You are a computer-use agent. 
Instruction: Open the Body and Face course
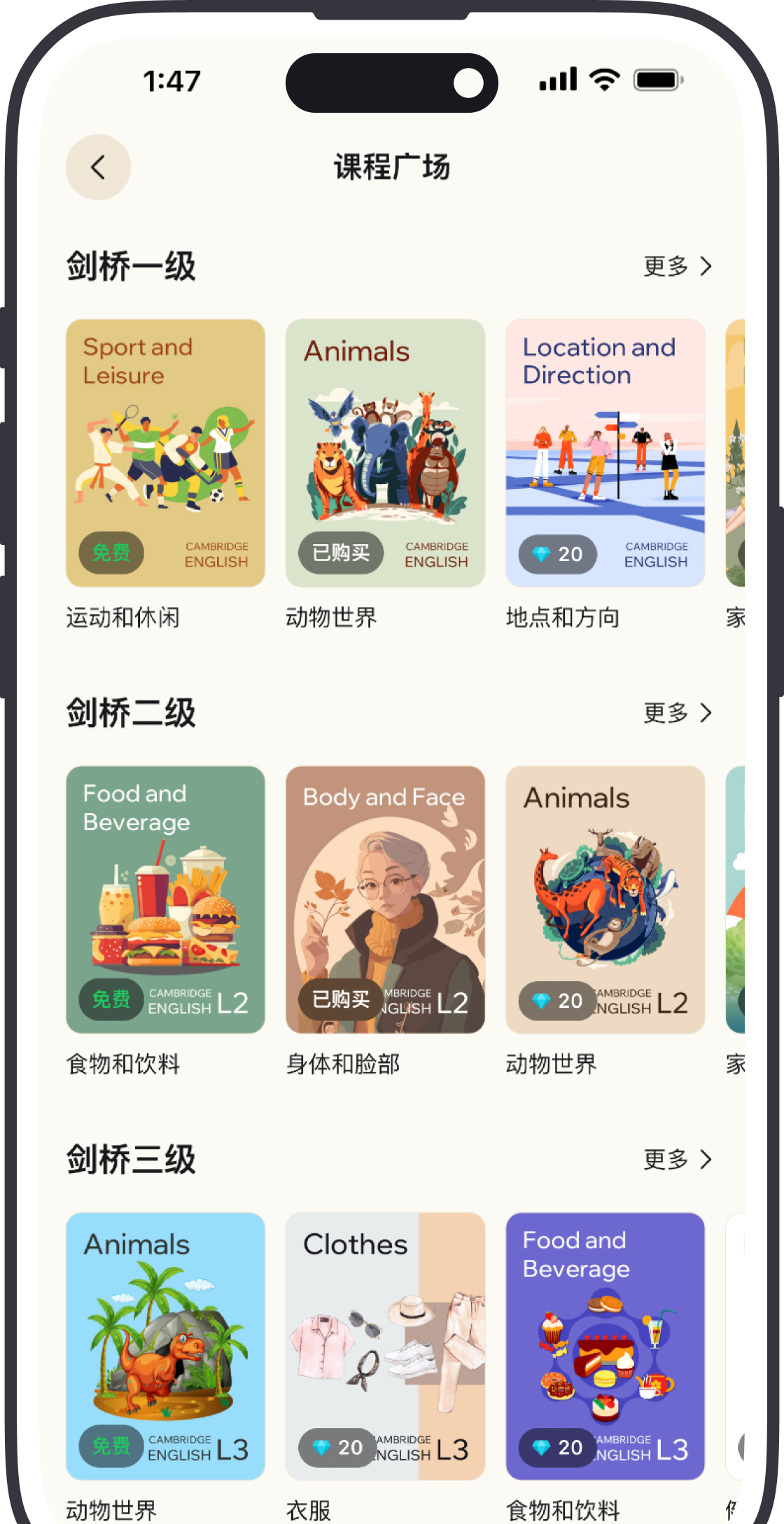click(x=385, y=899)
